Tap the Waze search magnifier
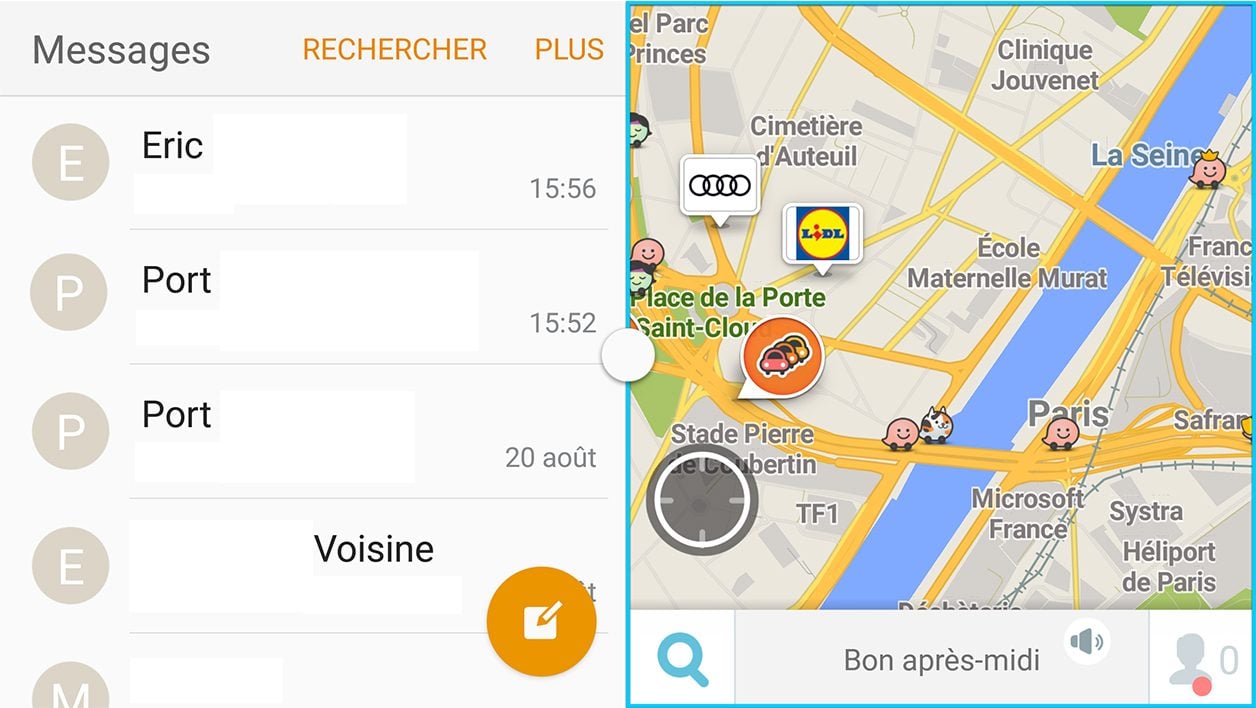This screenshot has width=1256, height=708. coord(682,659)
